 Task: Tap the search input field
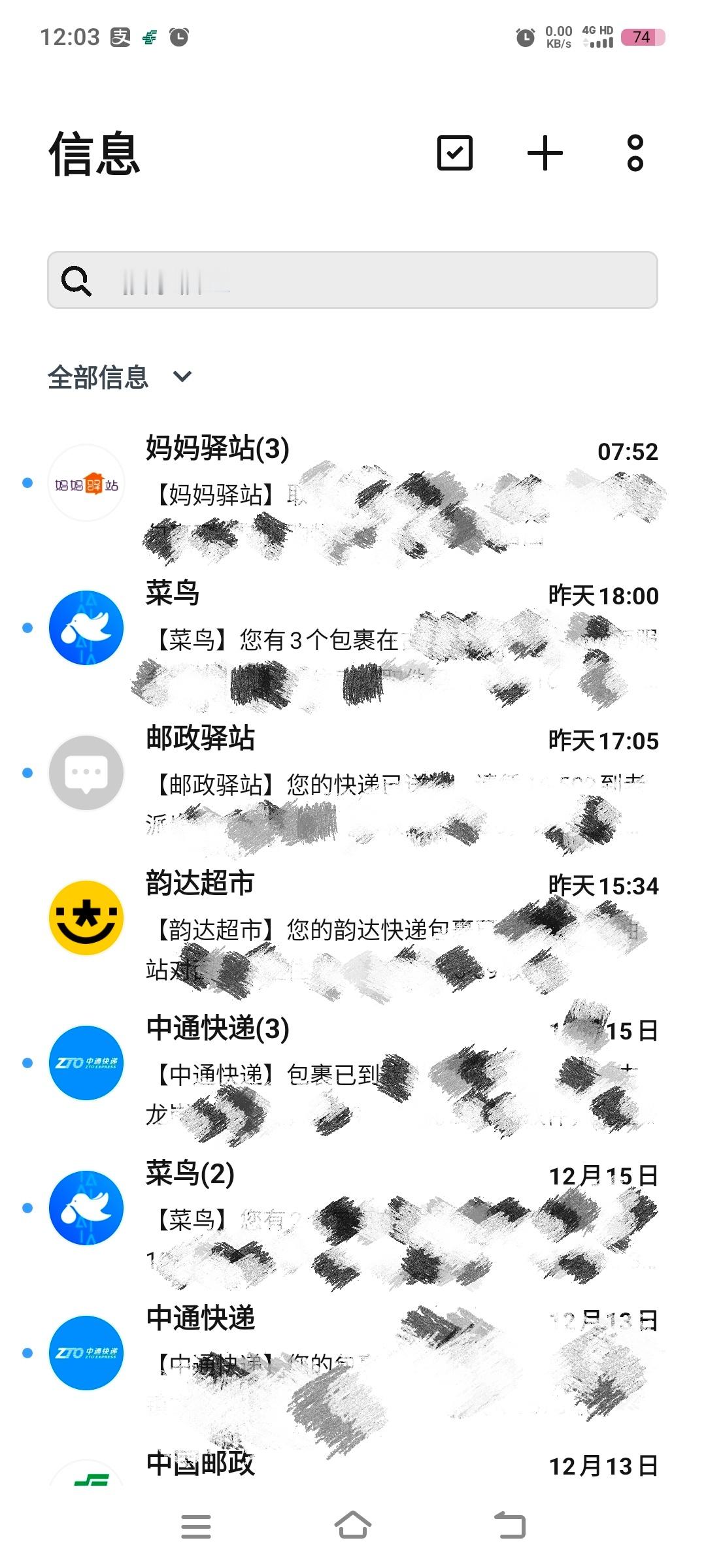coord(353,281)
